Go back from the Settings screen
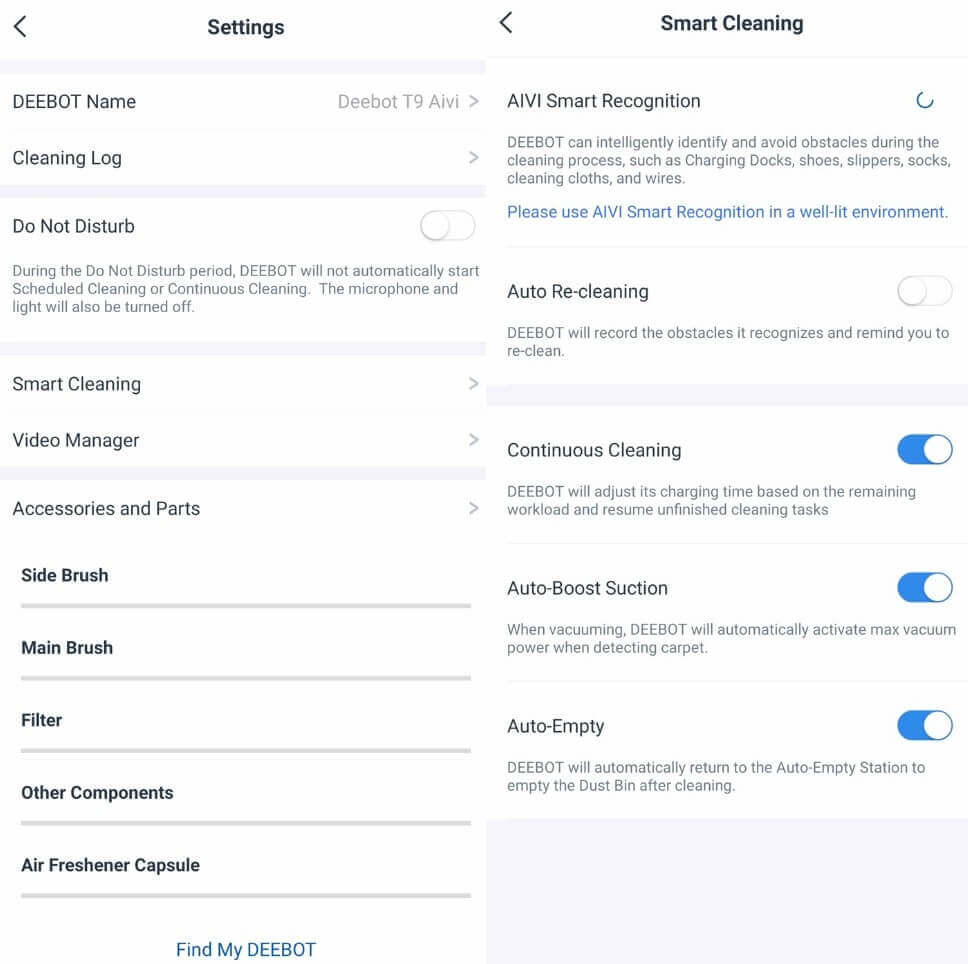The height and width of the screenshot is (964, 968). click(x=20, y=27)
